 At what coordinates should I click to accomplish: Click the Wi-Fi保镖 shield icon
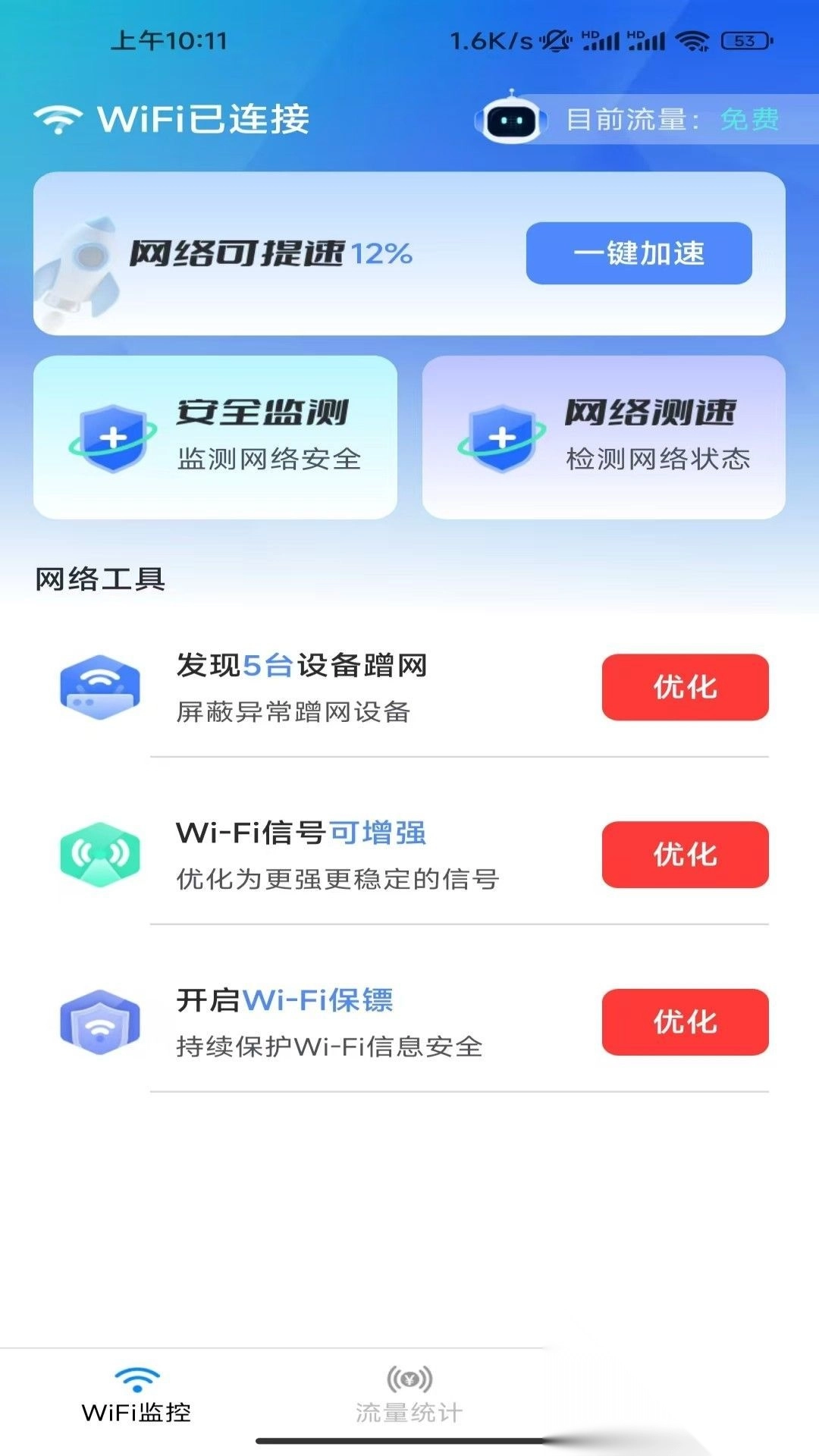click(x=101, y=1022)
